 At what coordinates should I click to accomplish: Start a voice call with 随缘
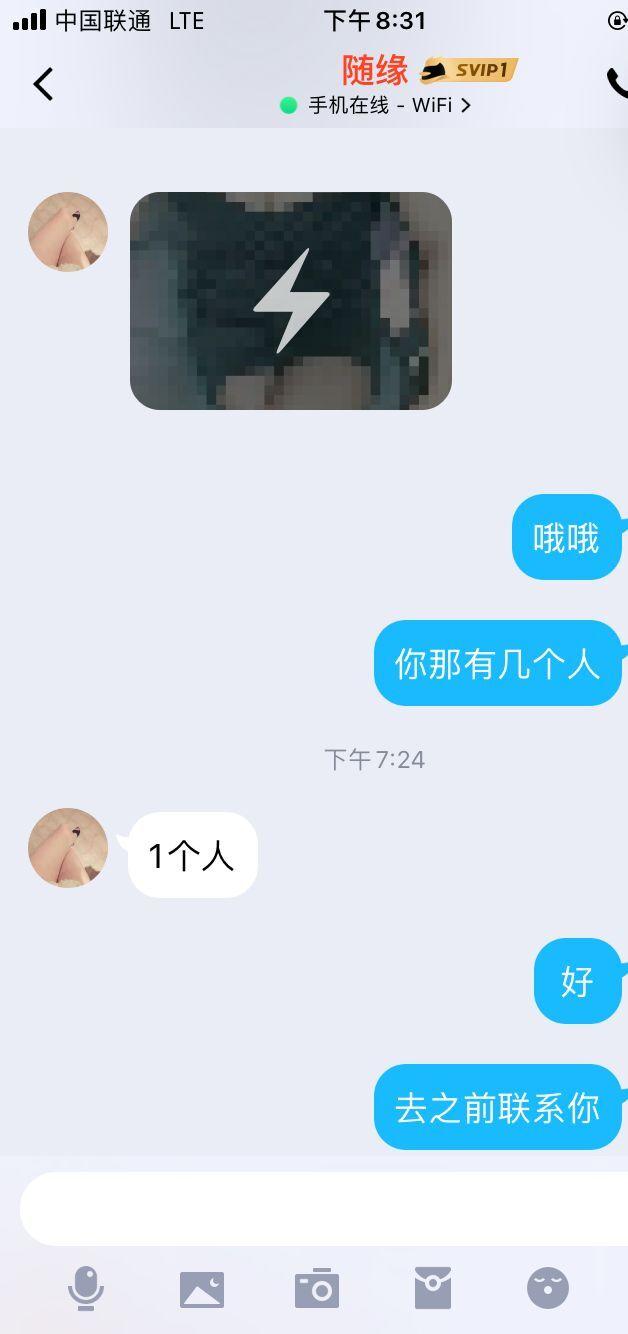(617, 84)
